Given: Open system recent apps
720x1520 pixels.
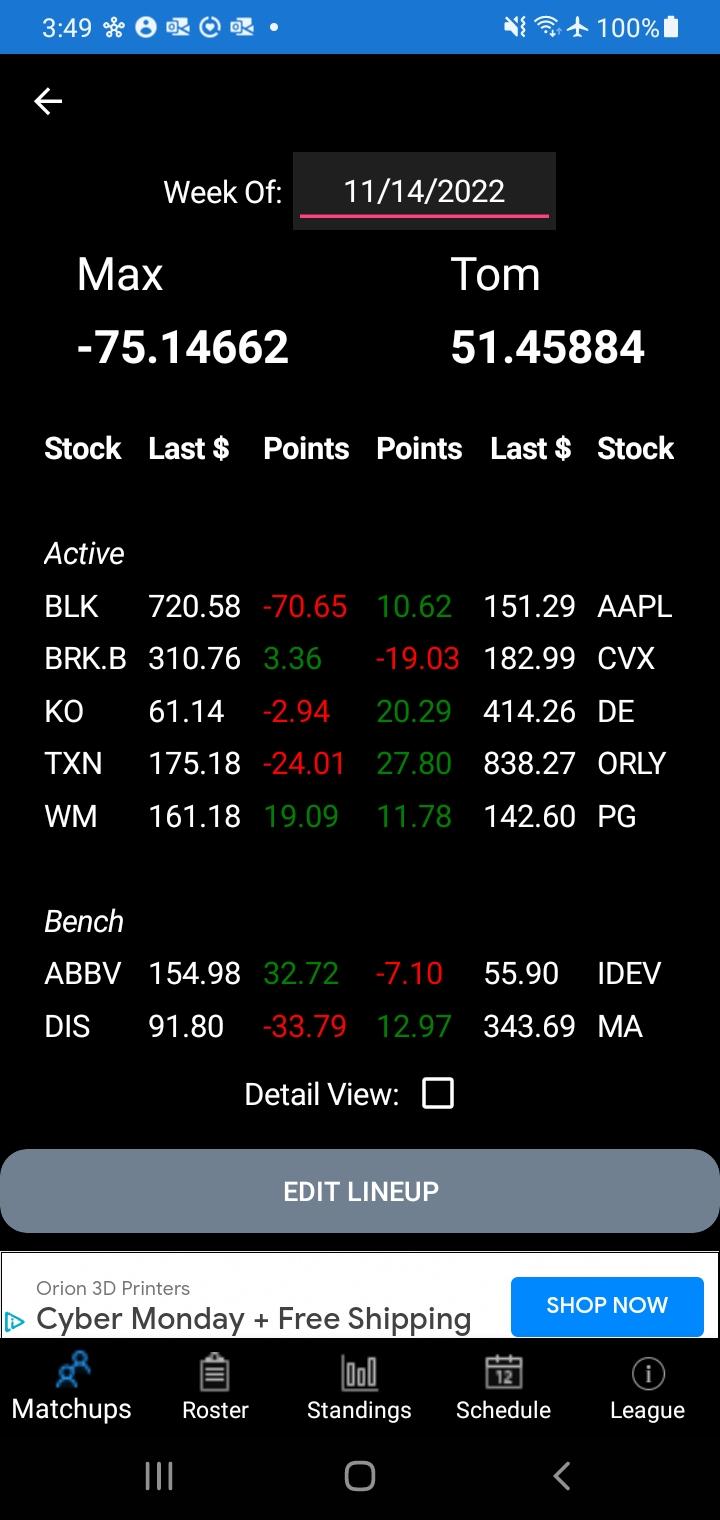Looking at the screenshot, I should tap(159, 1476).
